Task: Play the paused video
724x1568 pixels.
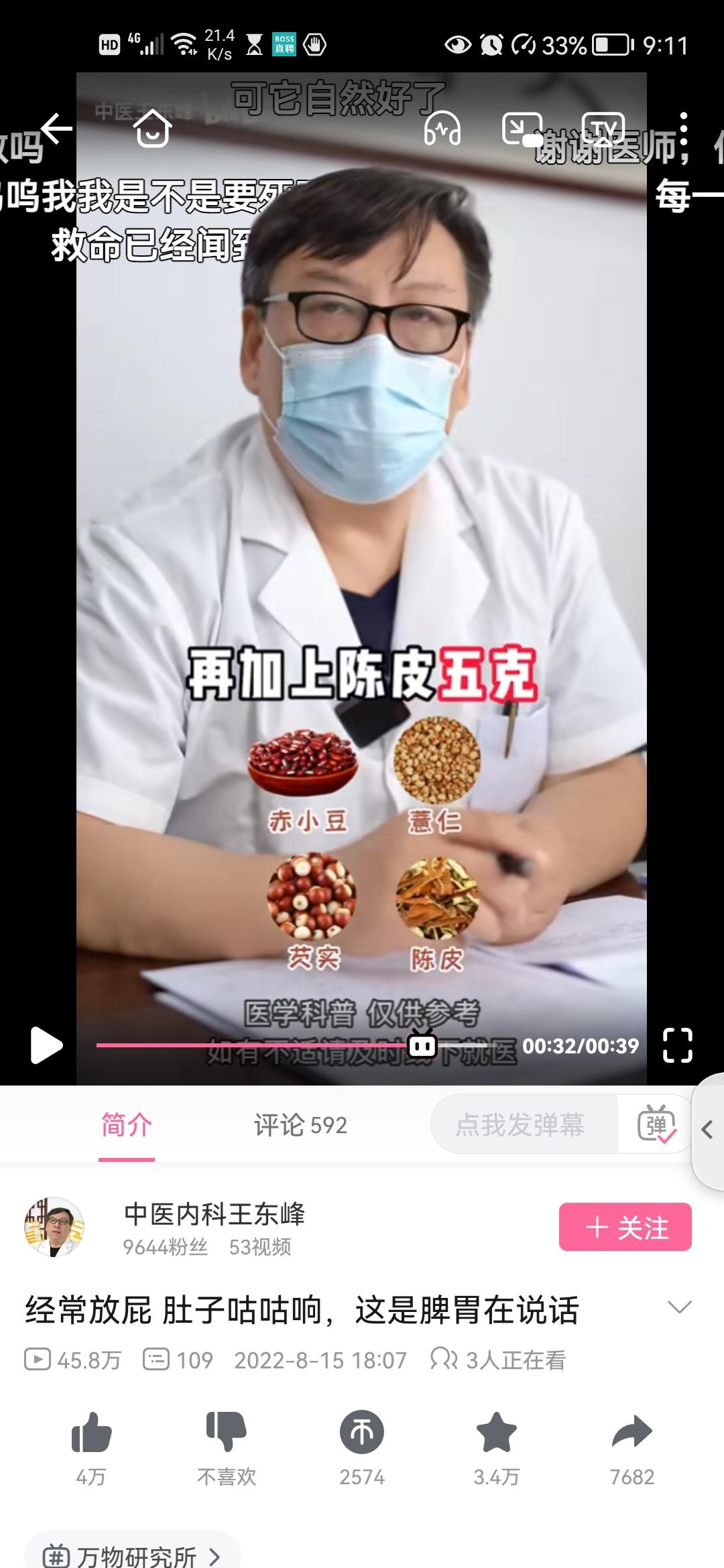Action: tap(46, 1045)
